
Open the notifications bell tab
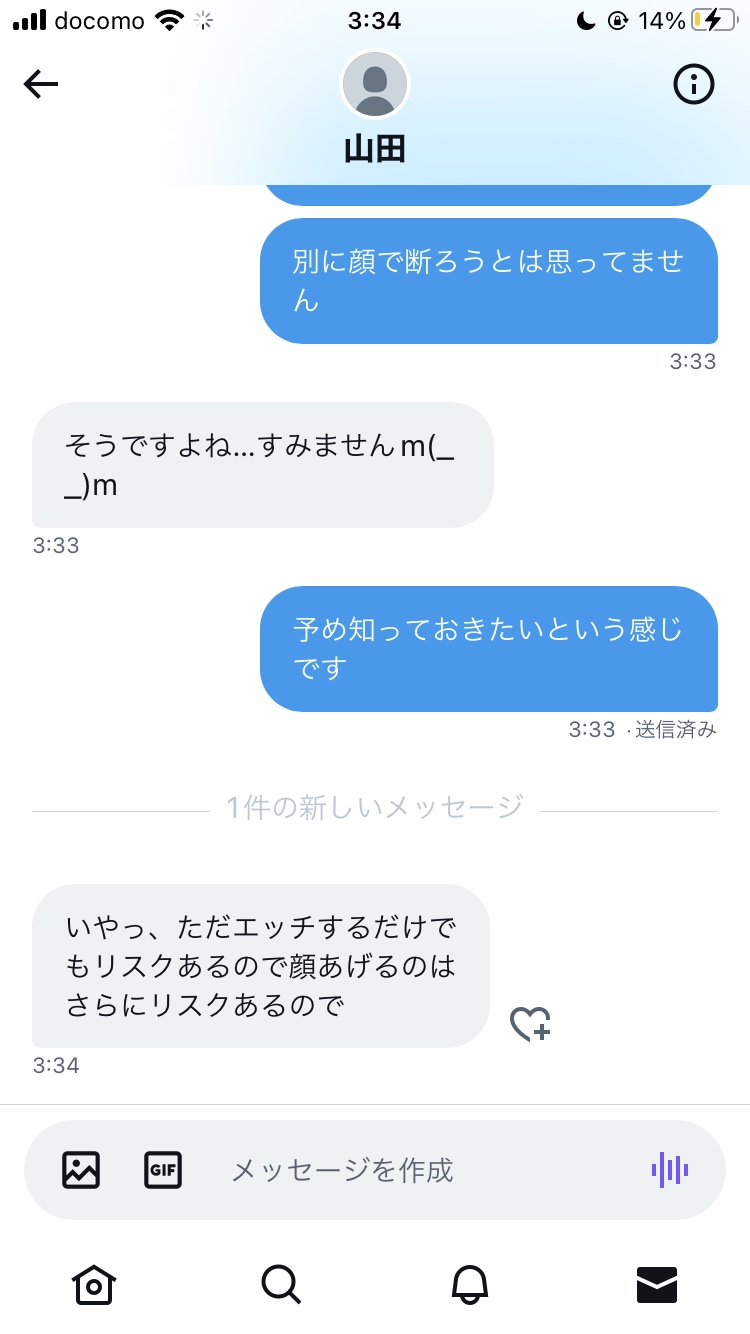[x=470, y=1284]
